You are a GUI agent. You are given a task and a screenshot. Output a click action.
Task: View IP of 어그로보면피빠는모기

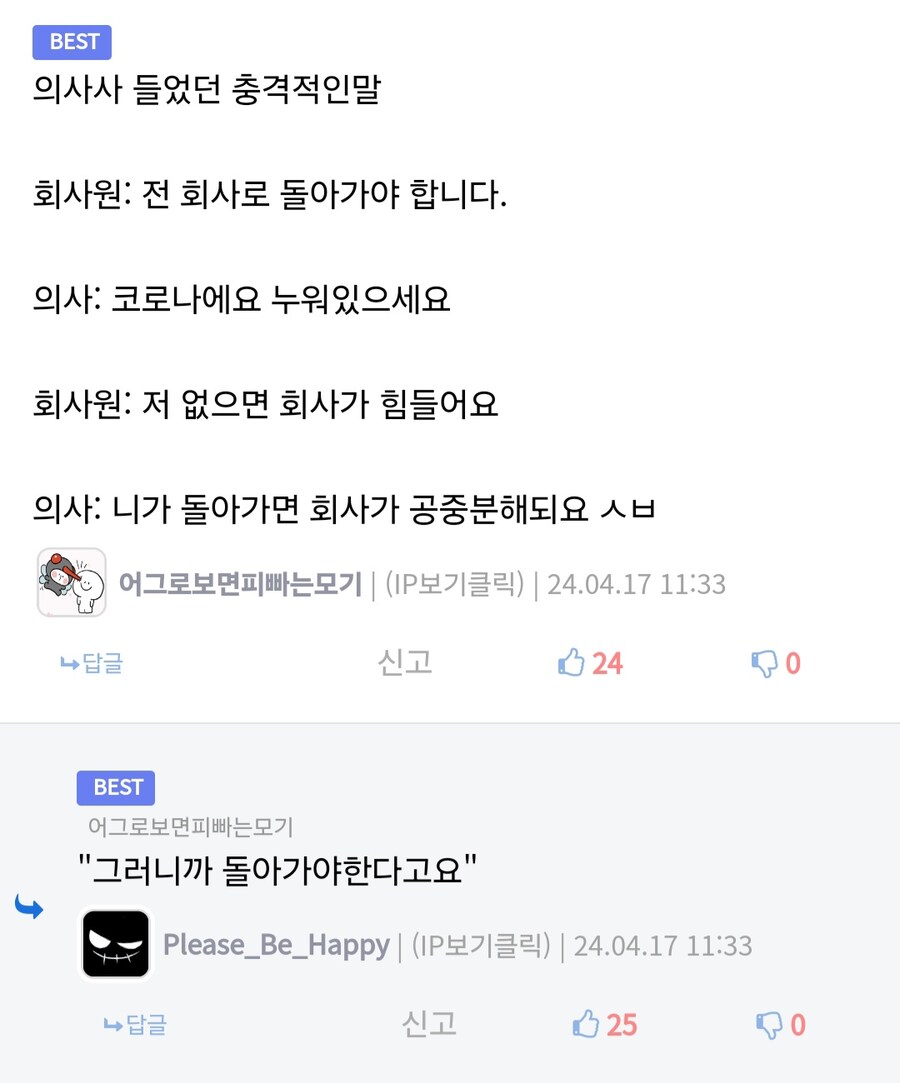point(454,583)
